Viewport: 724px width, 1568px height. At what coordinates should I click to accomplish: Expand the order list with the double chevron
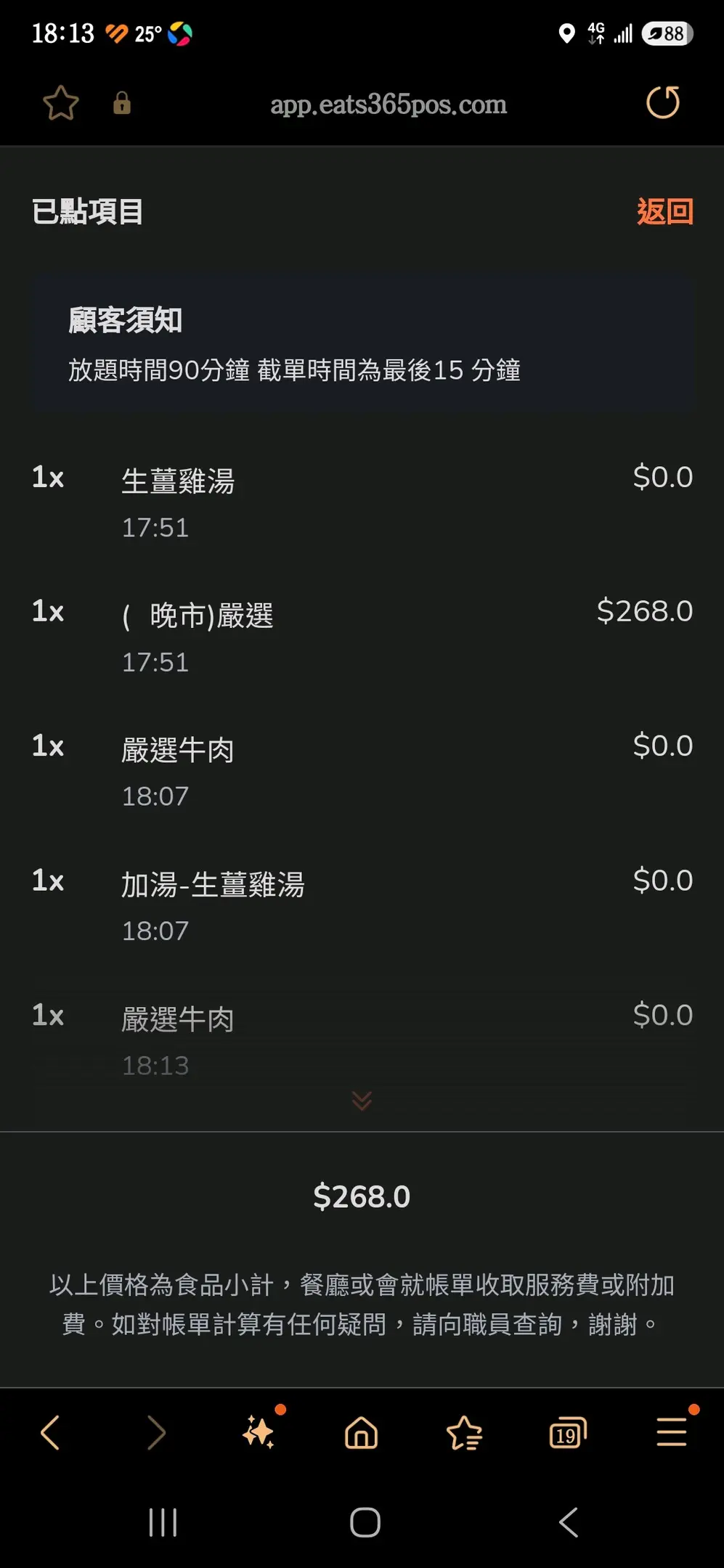pyautogui.click(x=362, y=1101)
